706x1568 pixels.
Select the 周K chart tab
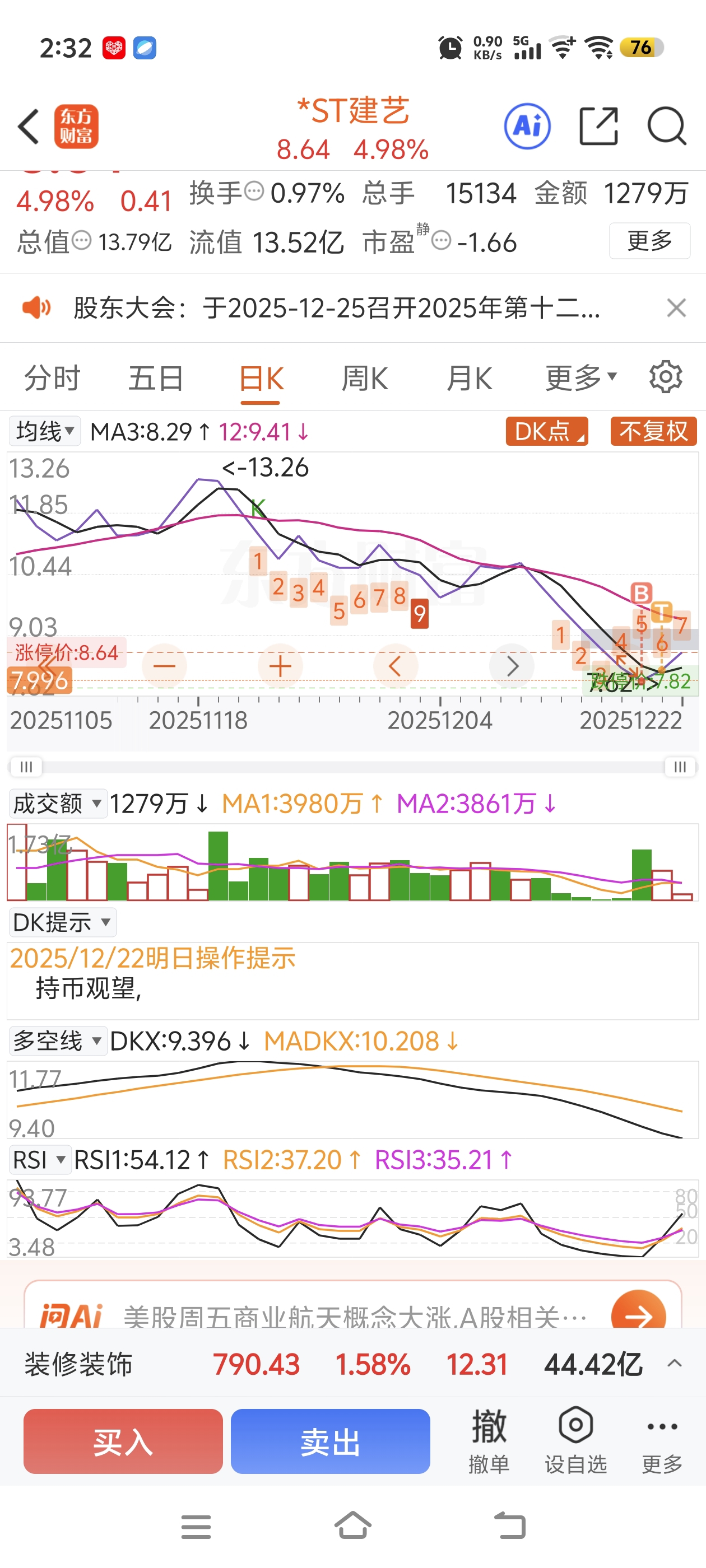pos(364,379)
